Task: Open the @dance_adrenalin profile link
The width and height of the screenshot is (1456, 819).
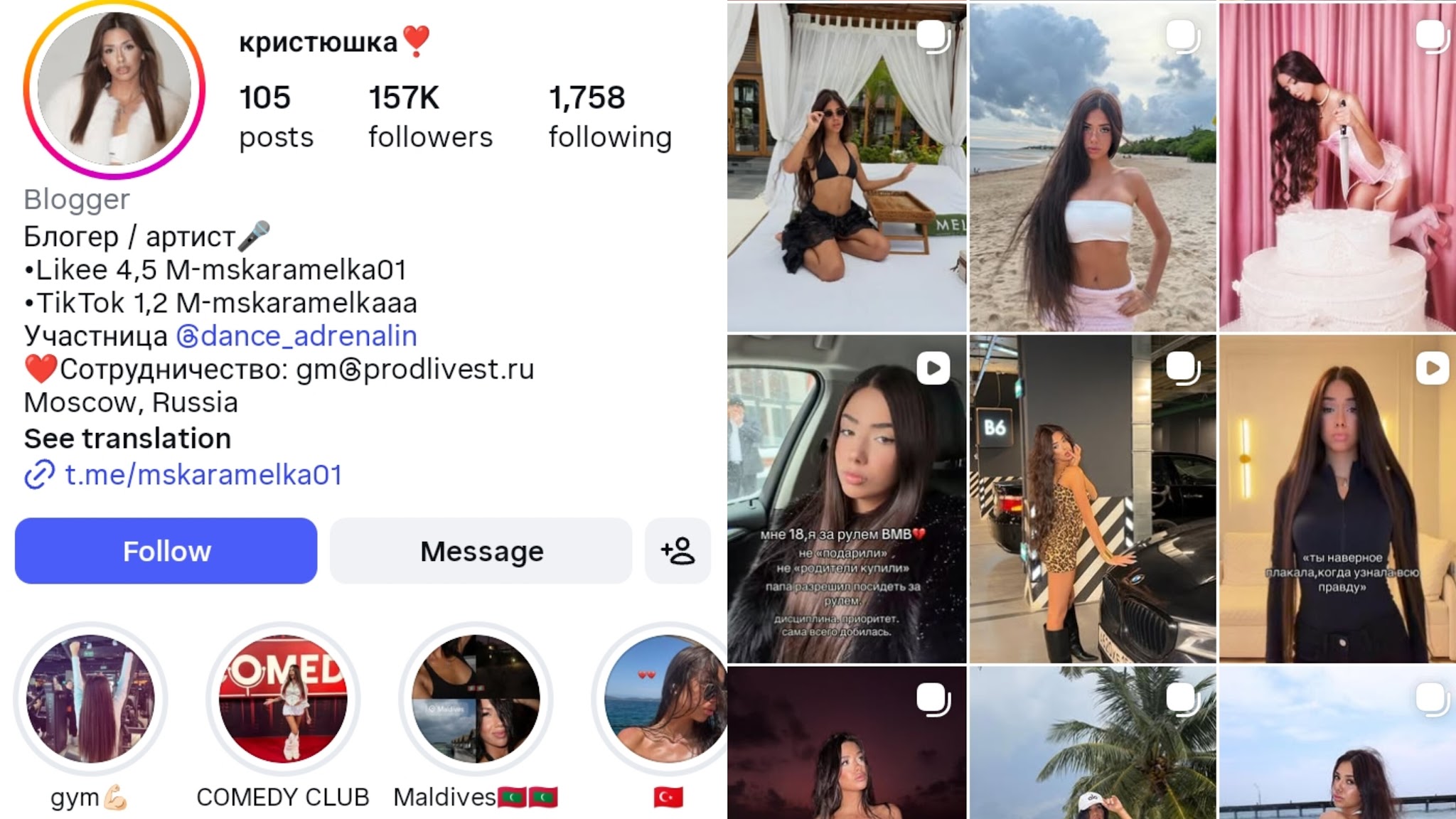Action: (x=296, y=336)
